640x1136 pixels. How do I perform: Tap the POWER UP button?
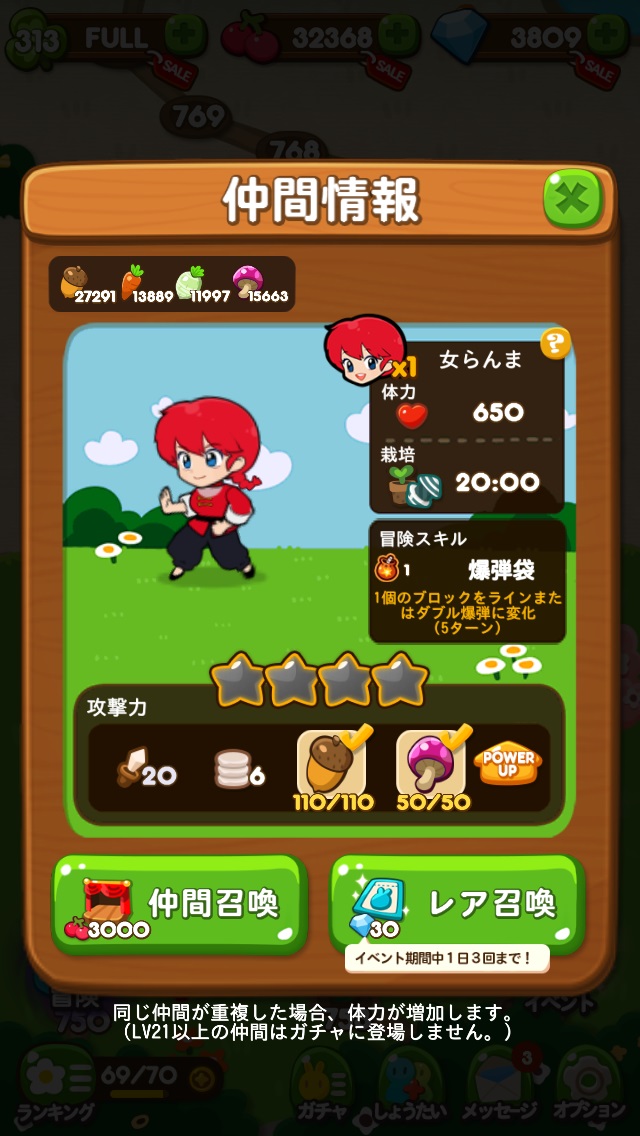(508, 765)
